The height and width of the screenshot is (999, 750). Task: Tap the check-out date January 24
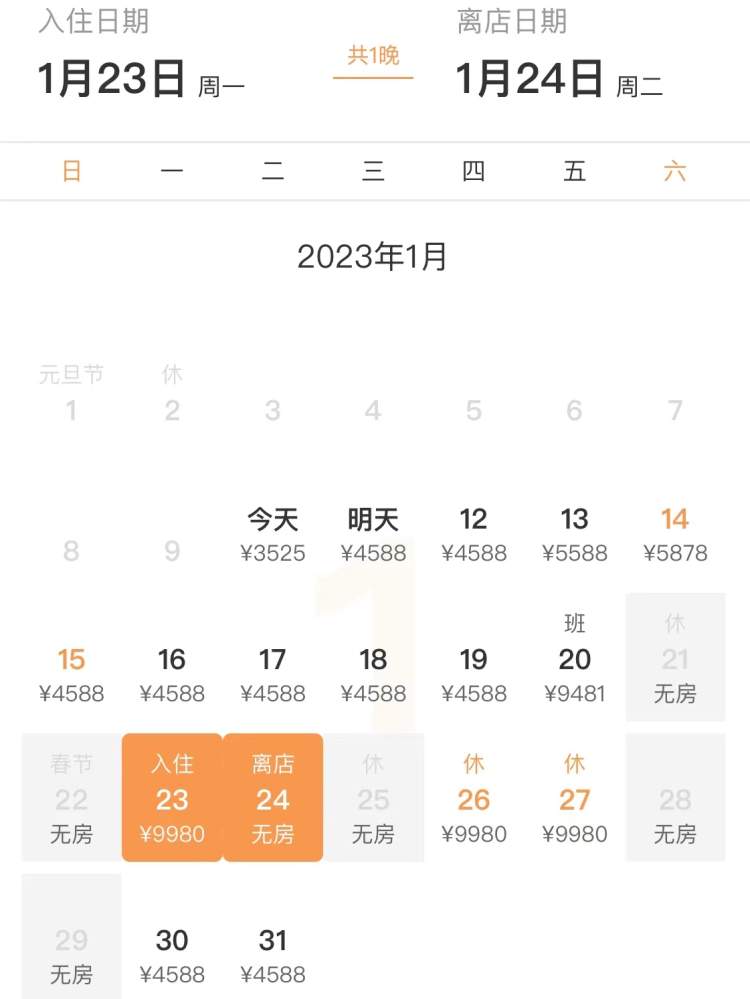tap(272, 798)
